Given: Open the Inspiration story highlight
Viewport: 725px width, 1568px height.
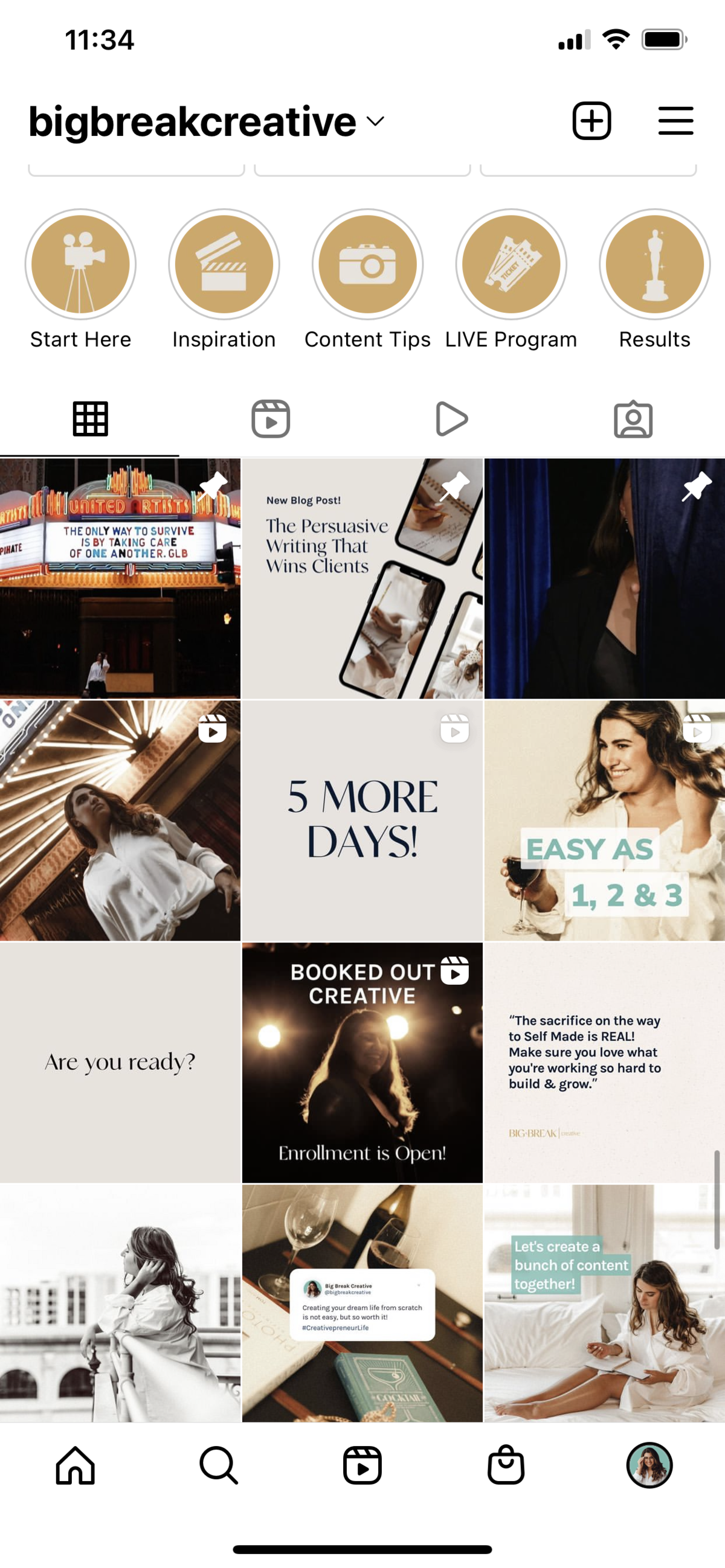Looking at the screenshot, I should point(224,265).
